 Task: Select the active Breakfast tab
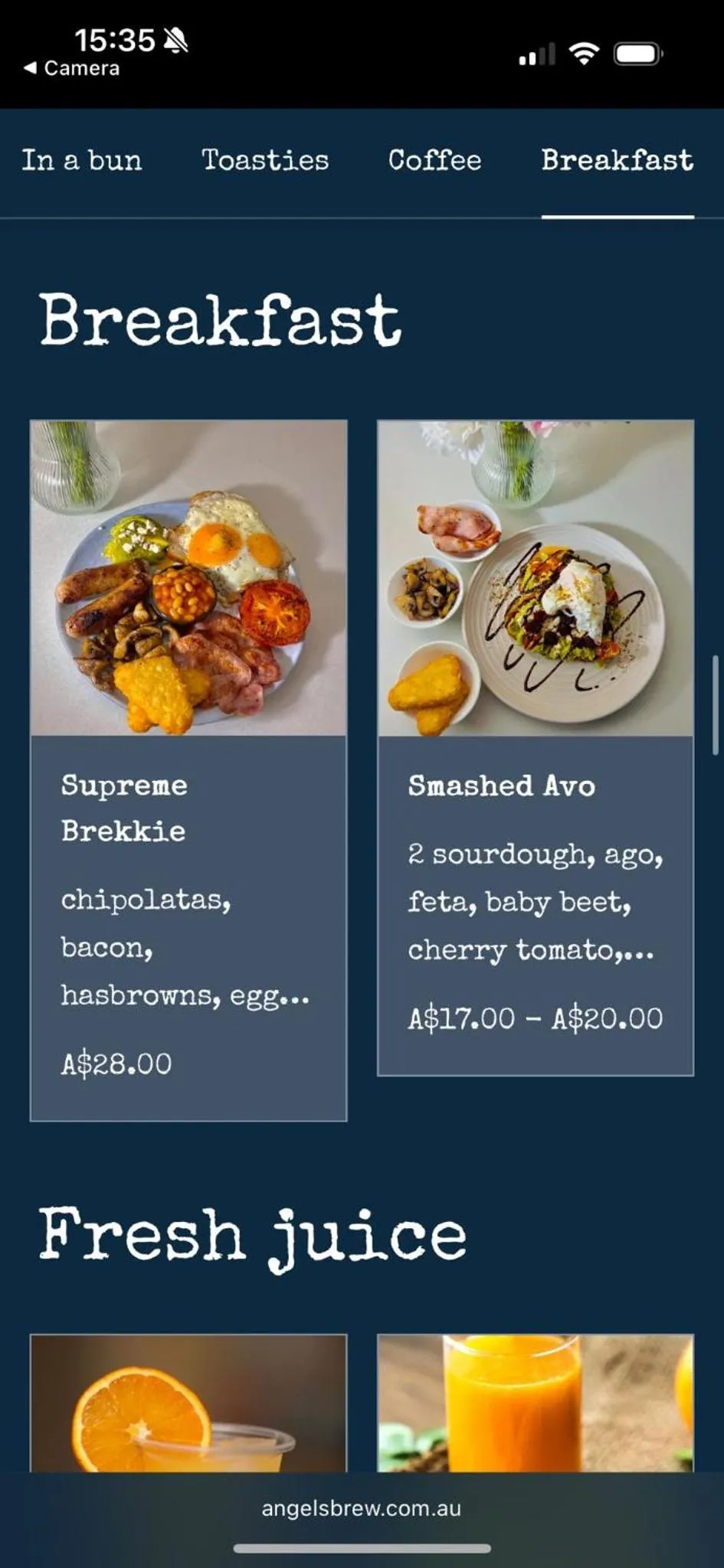tap(618, 161)
